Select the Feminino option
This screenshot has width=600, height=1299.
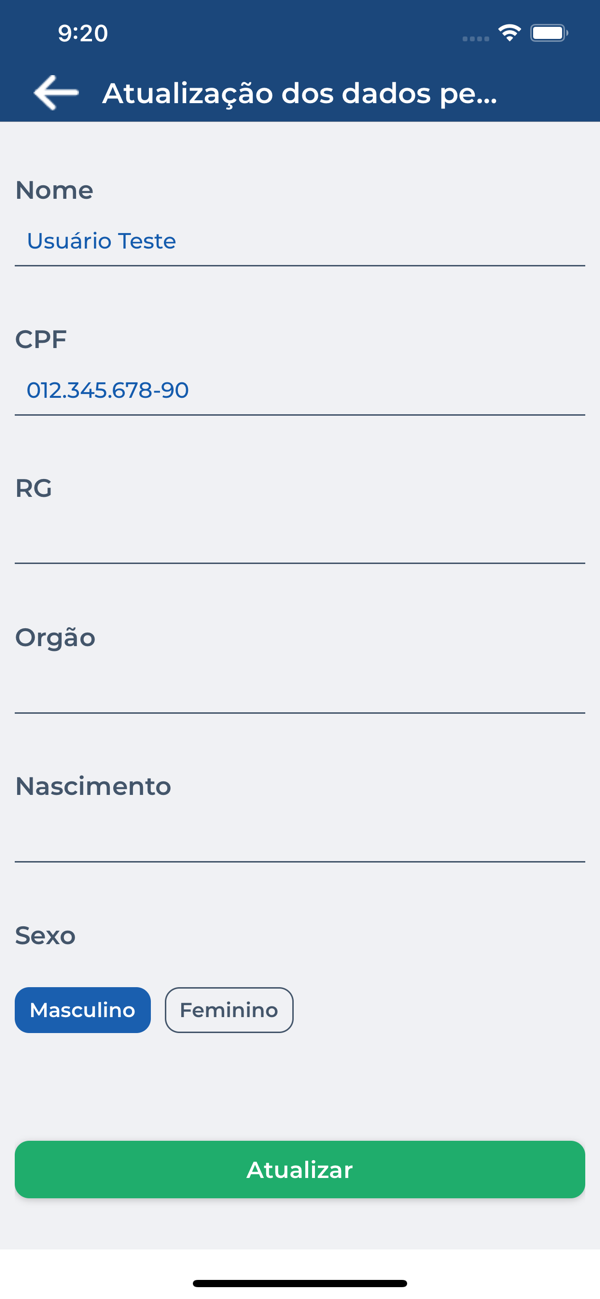point(229,1010)
